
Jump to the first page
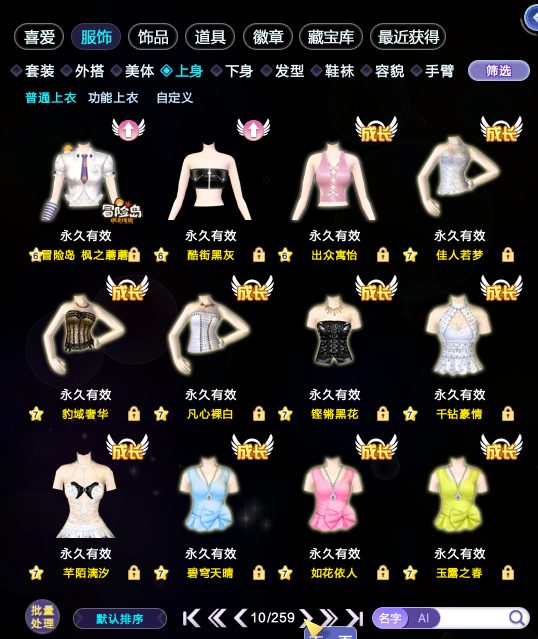191,618
